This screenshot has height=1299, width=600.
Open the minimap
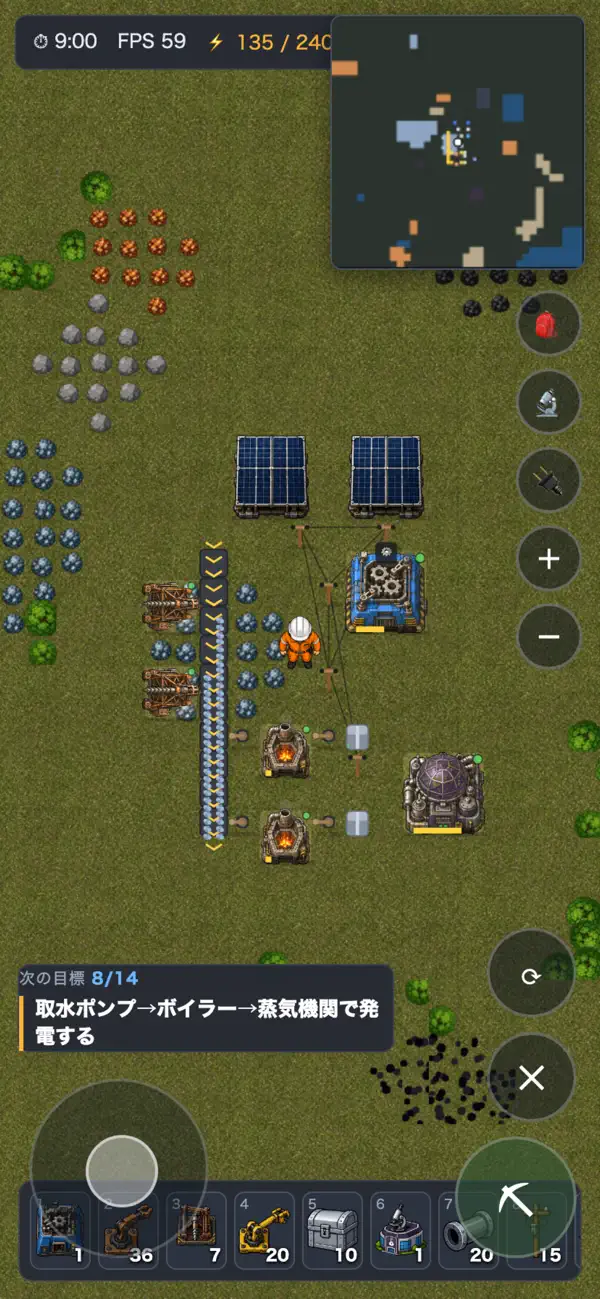(x=458, y=142)
